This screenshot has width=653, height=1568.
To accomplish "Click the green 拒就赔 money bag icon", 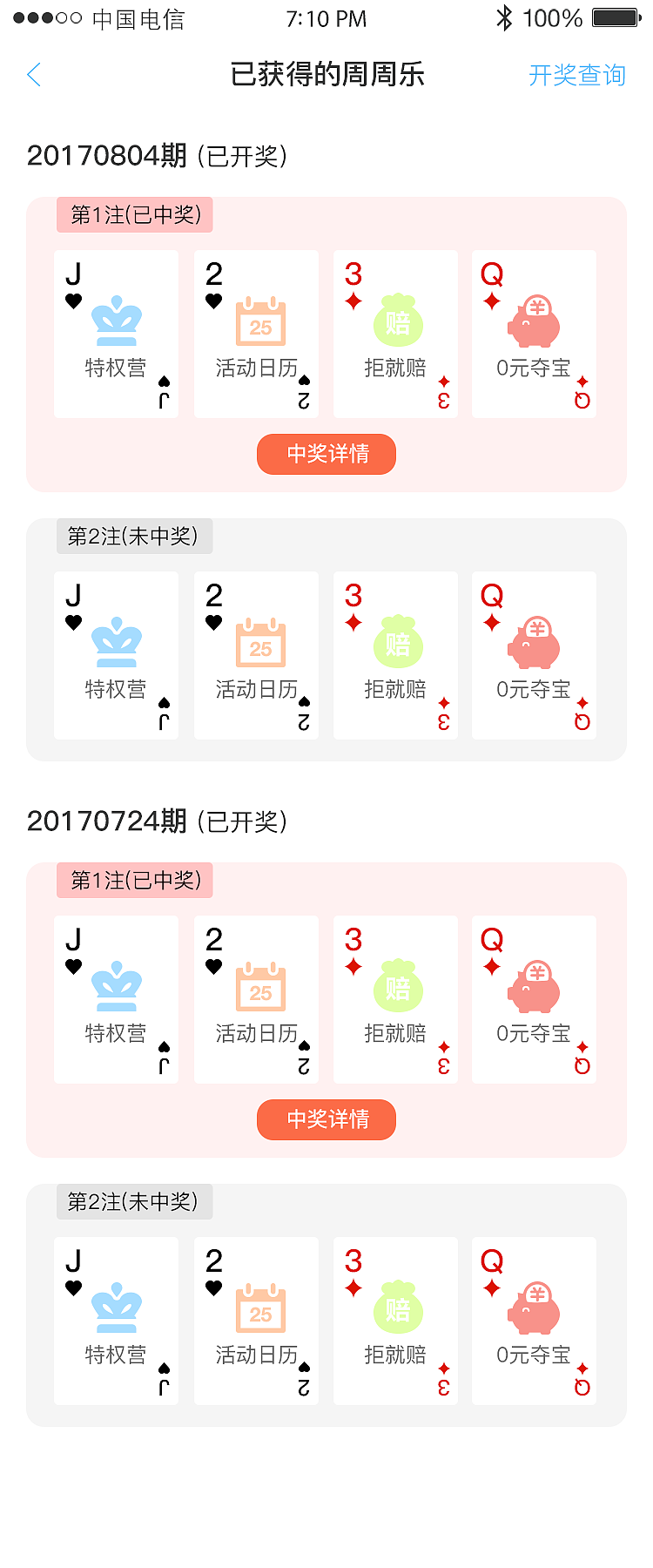I will 396,318.
